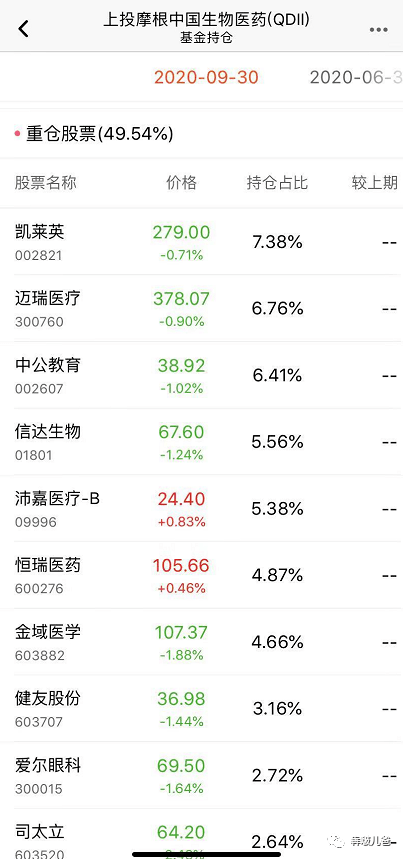This screenshot has width=403, height=859.
Task: Open the three-dot overflow menu
Action: 378,29
